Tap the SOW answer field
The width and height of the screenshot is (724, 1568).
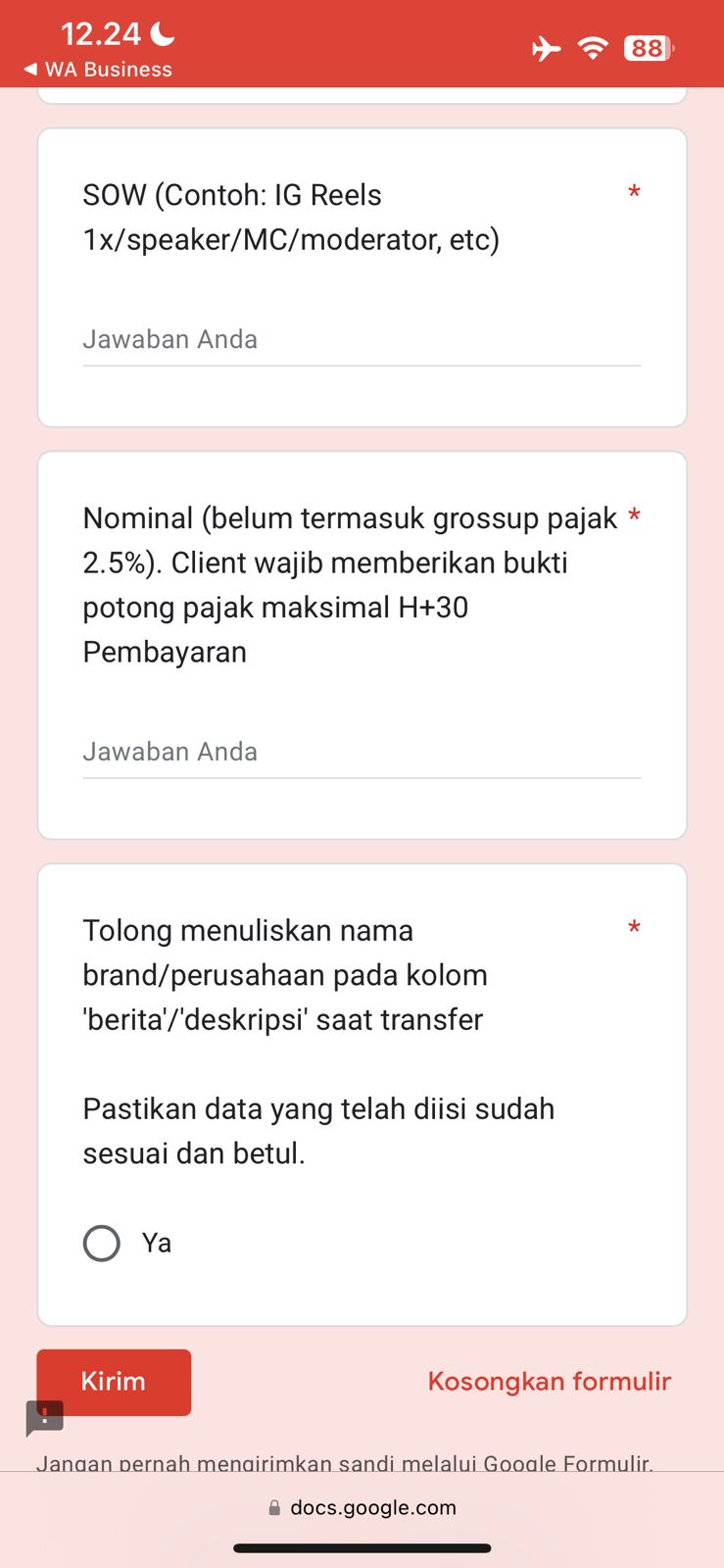click(x=361, y=341)
